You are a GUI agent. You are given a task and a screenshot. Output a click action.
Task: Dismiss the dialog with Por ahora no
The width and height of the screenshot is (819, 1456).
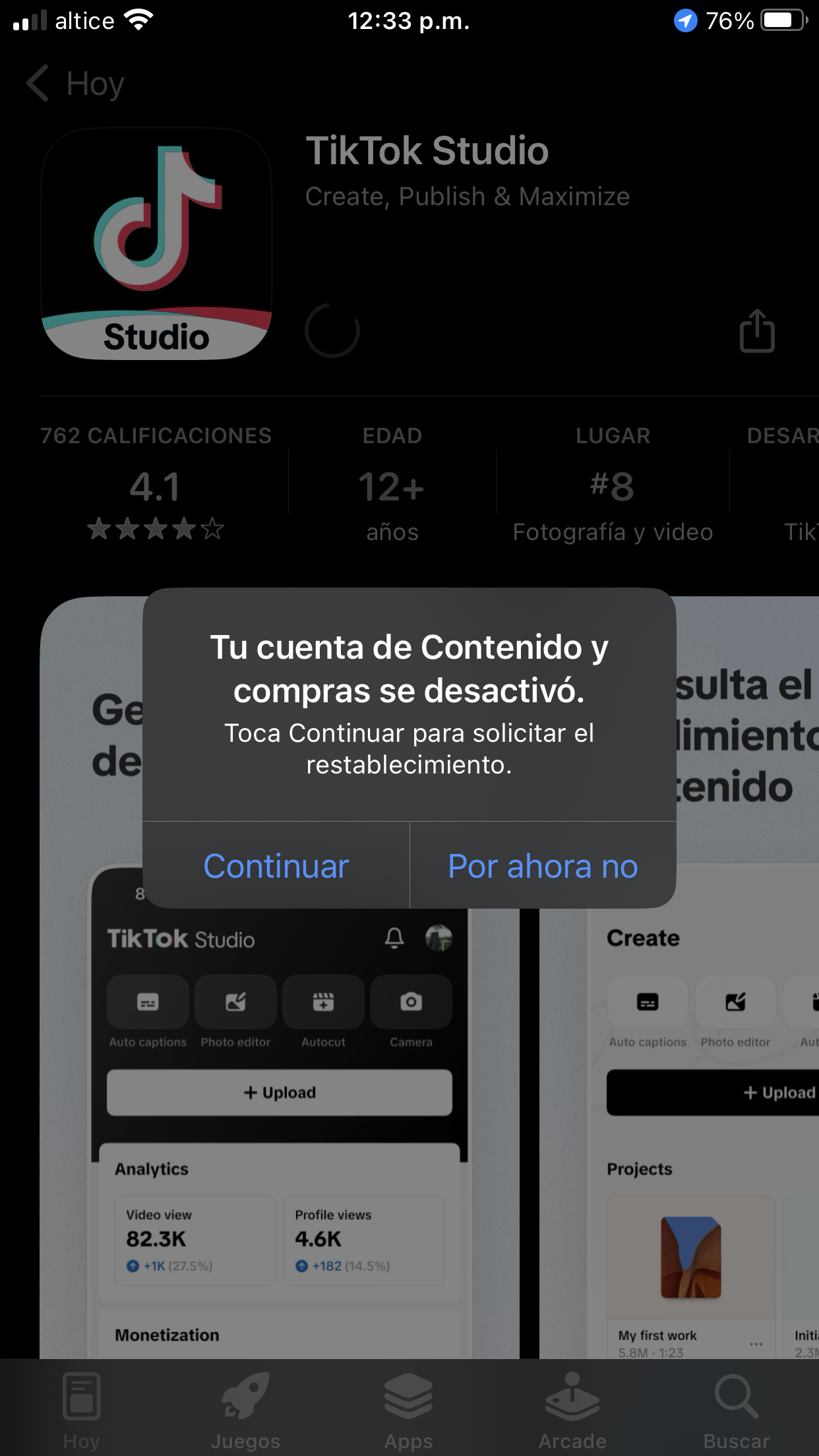(543, 865)
